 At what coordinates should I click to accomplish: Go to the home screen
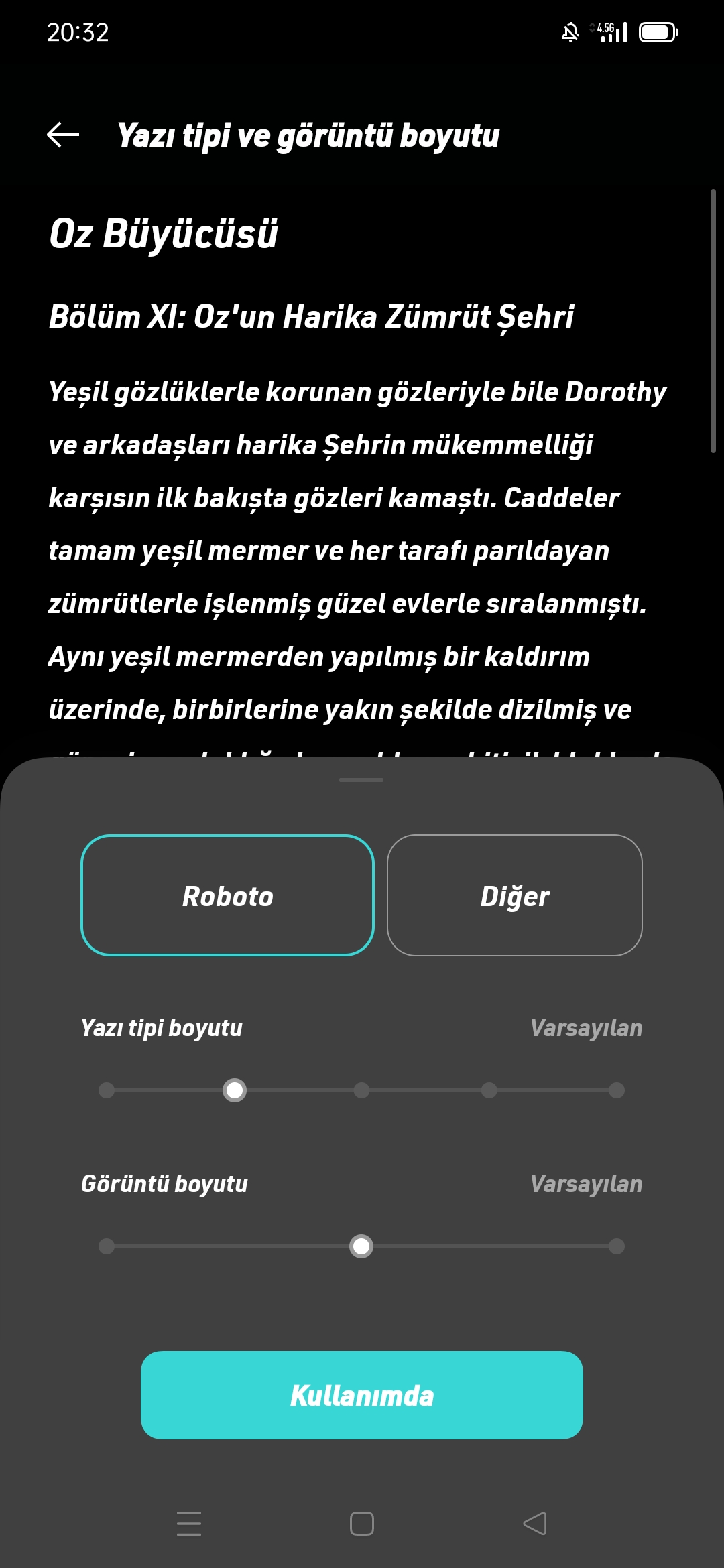[362, 1523]
